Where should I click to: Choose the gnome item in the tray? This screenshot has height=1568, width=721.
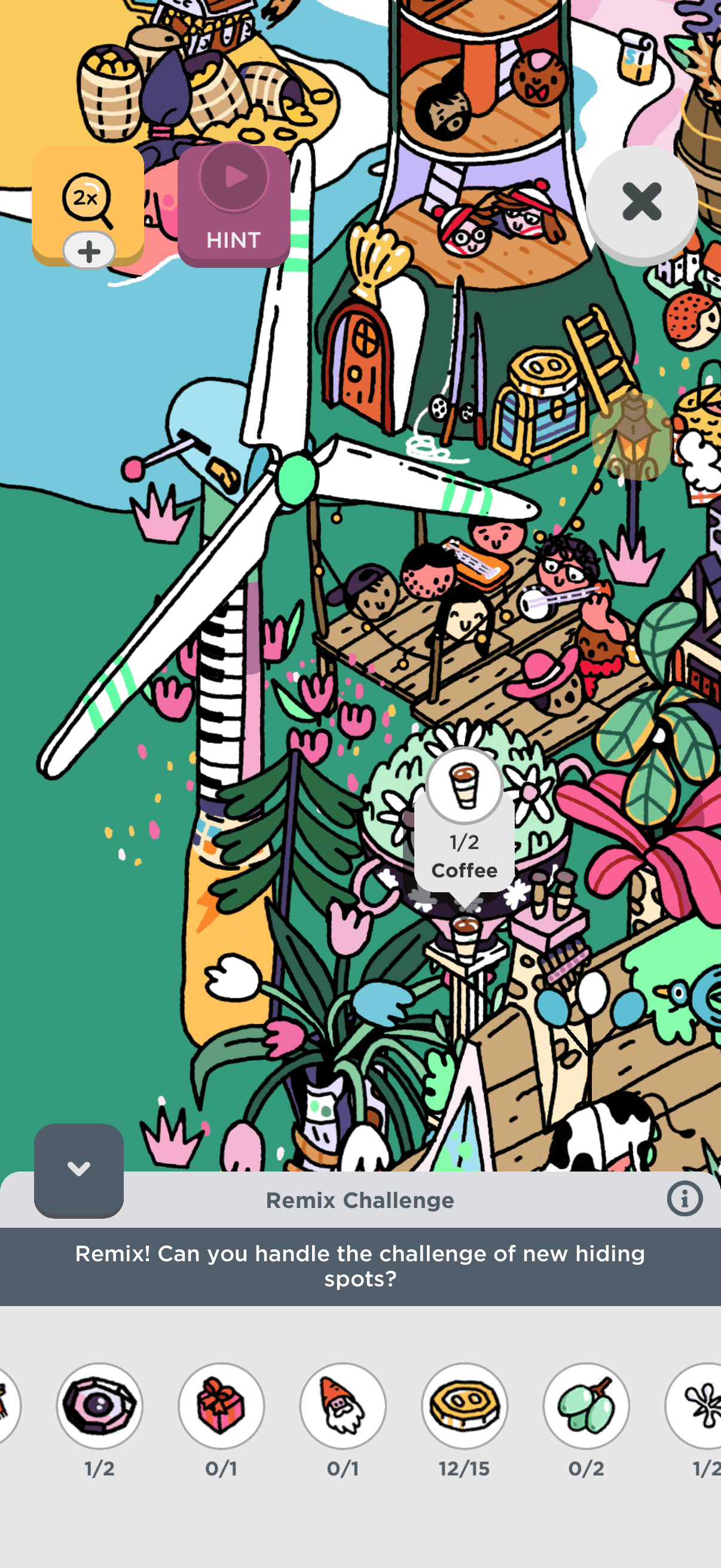pos(343,1405)
